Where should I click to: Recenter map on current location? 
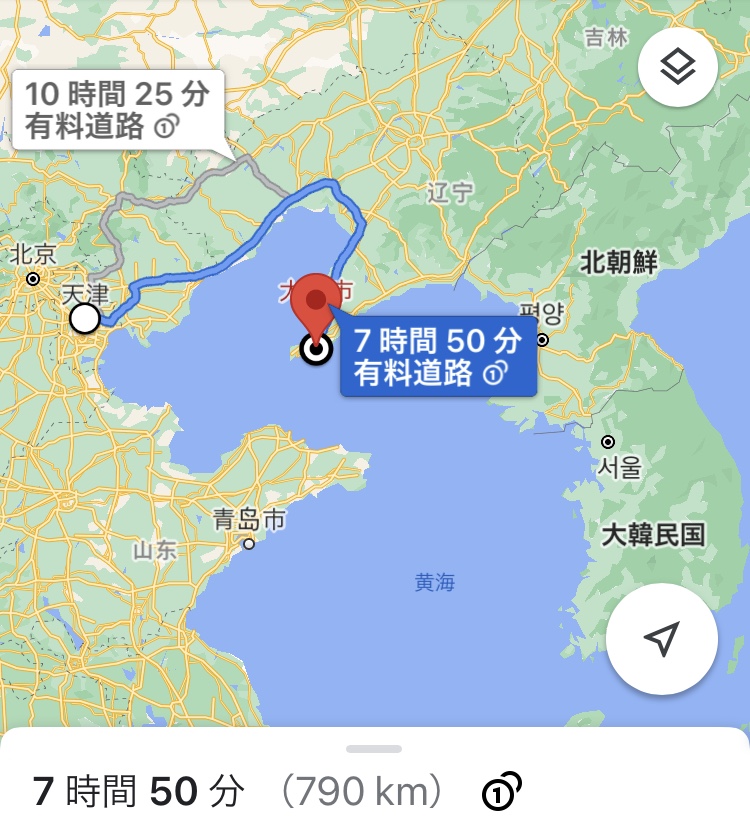click(x=661, y=639)
